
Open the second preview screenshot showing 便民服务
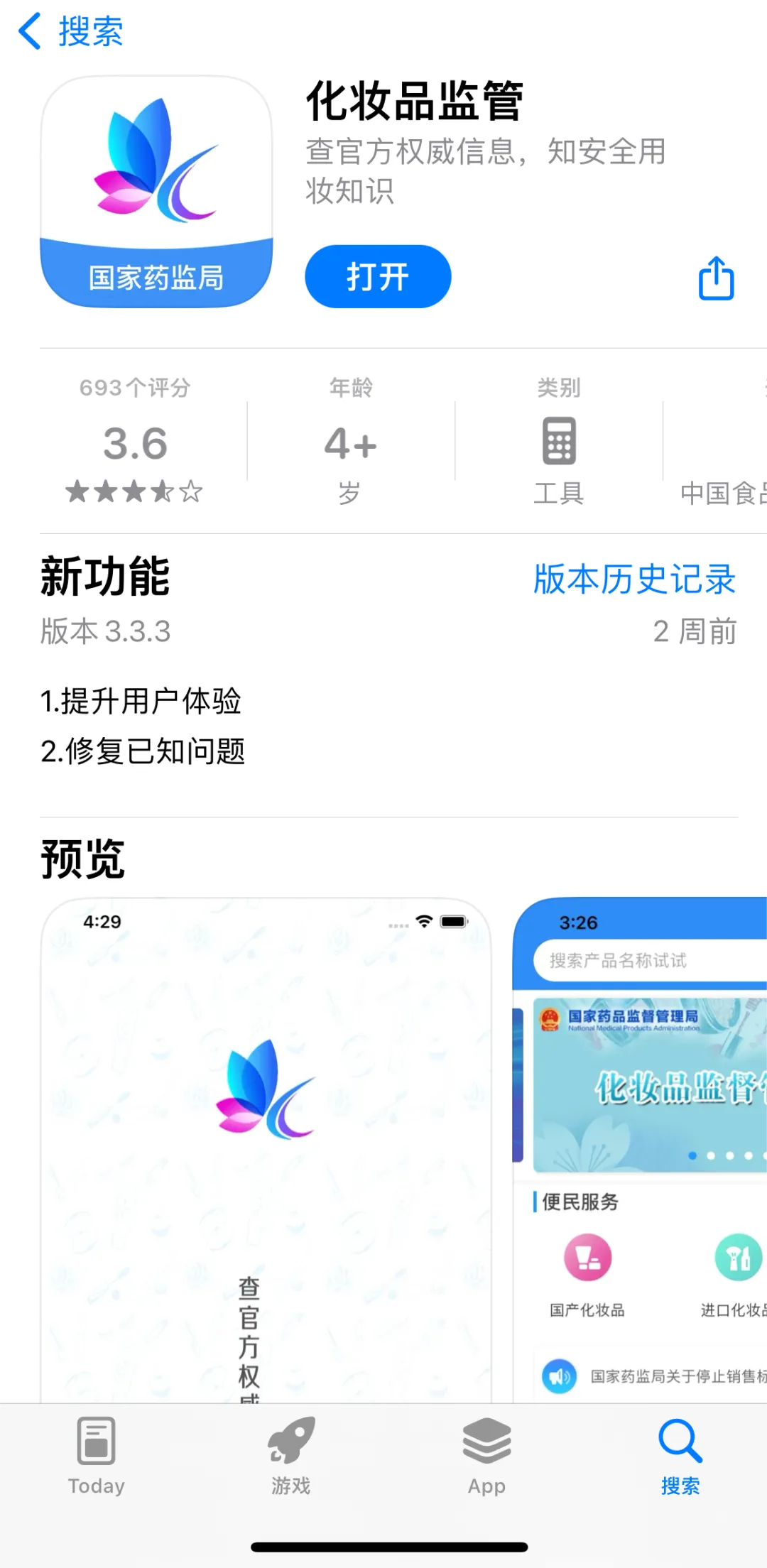(x=641, y=1149)
